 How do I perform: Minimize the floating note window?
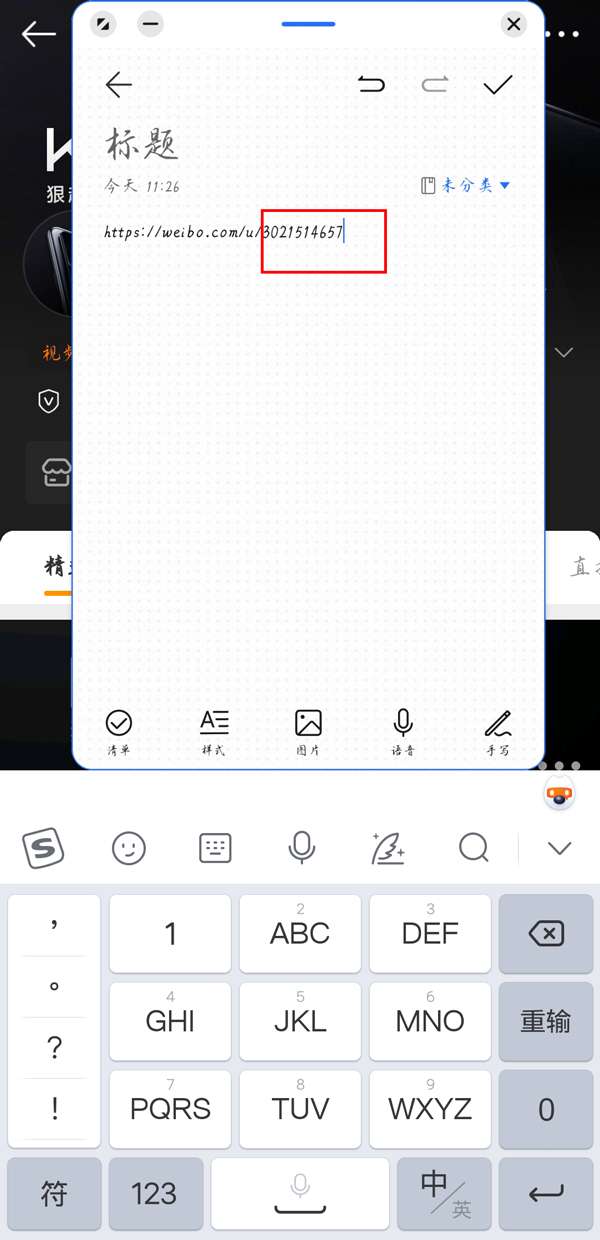[150, 24]
